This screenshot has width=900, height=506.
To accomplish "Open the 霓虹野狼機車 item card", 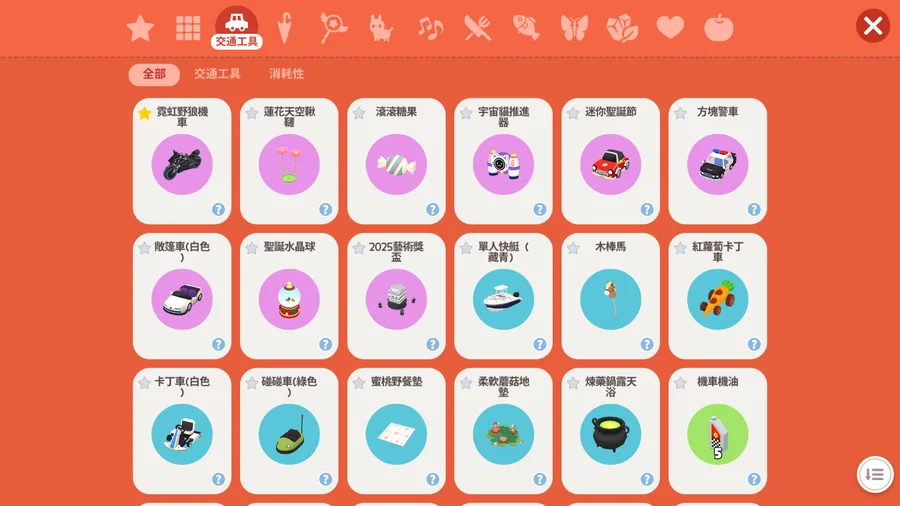I will (182, 164).
